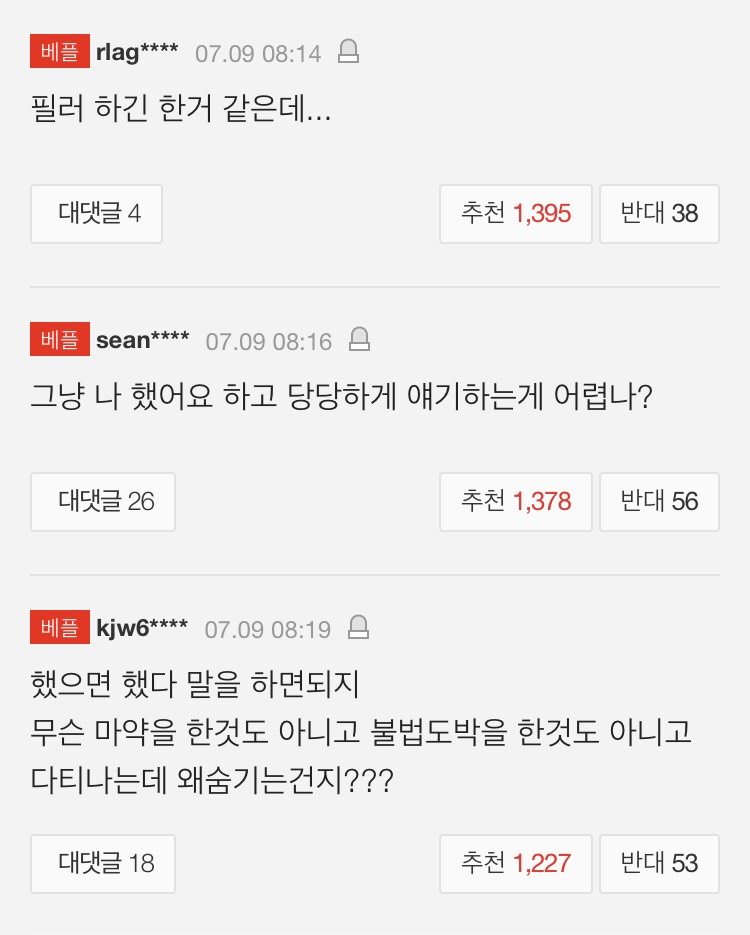Tap 반대 56 on sean**** comment
Viewport: 750px width, 935px height.
659,502
